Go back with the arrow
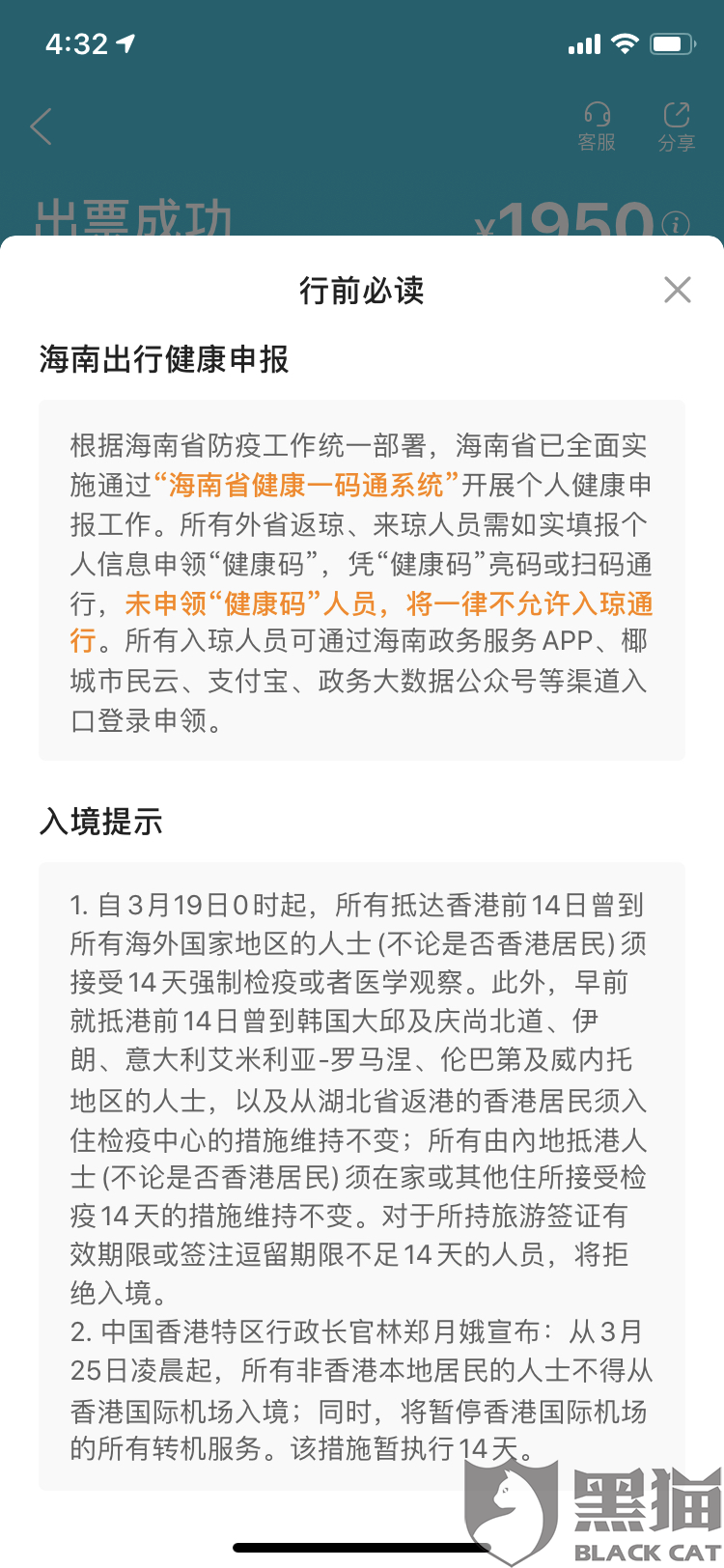Viewport: 724px width, 1568px height. point(41,126)
